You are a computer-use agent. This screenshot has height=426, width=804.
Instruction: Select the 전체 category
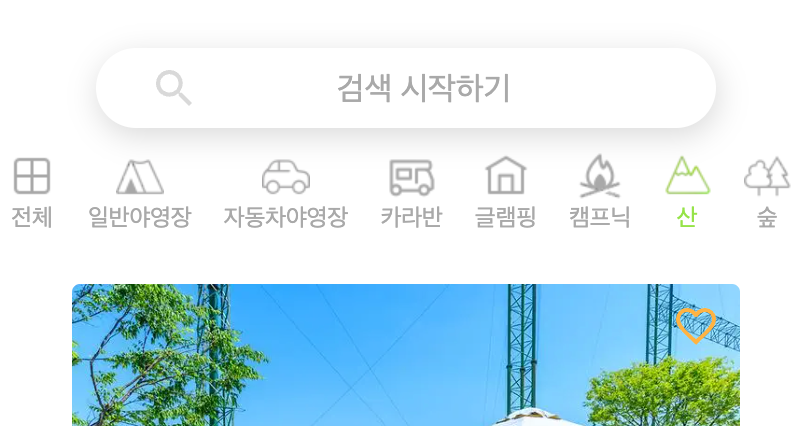(x=31, y=193)
